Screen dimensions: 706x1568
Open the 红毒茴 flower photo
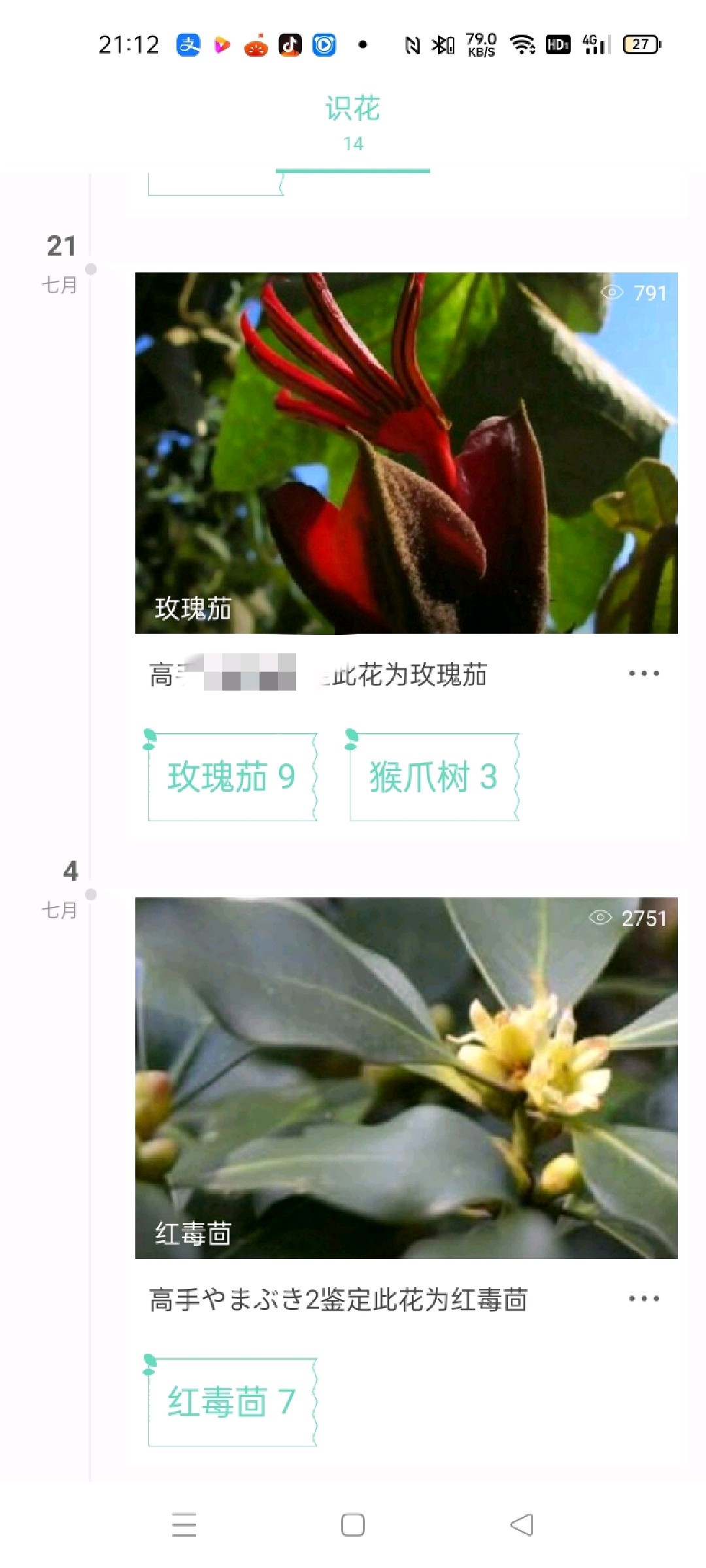pyautogui.click(x=406, y=1077)
